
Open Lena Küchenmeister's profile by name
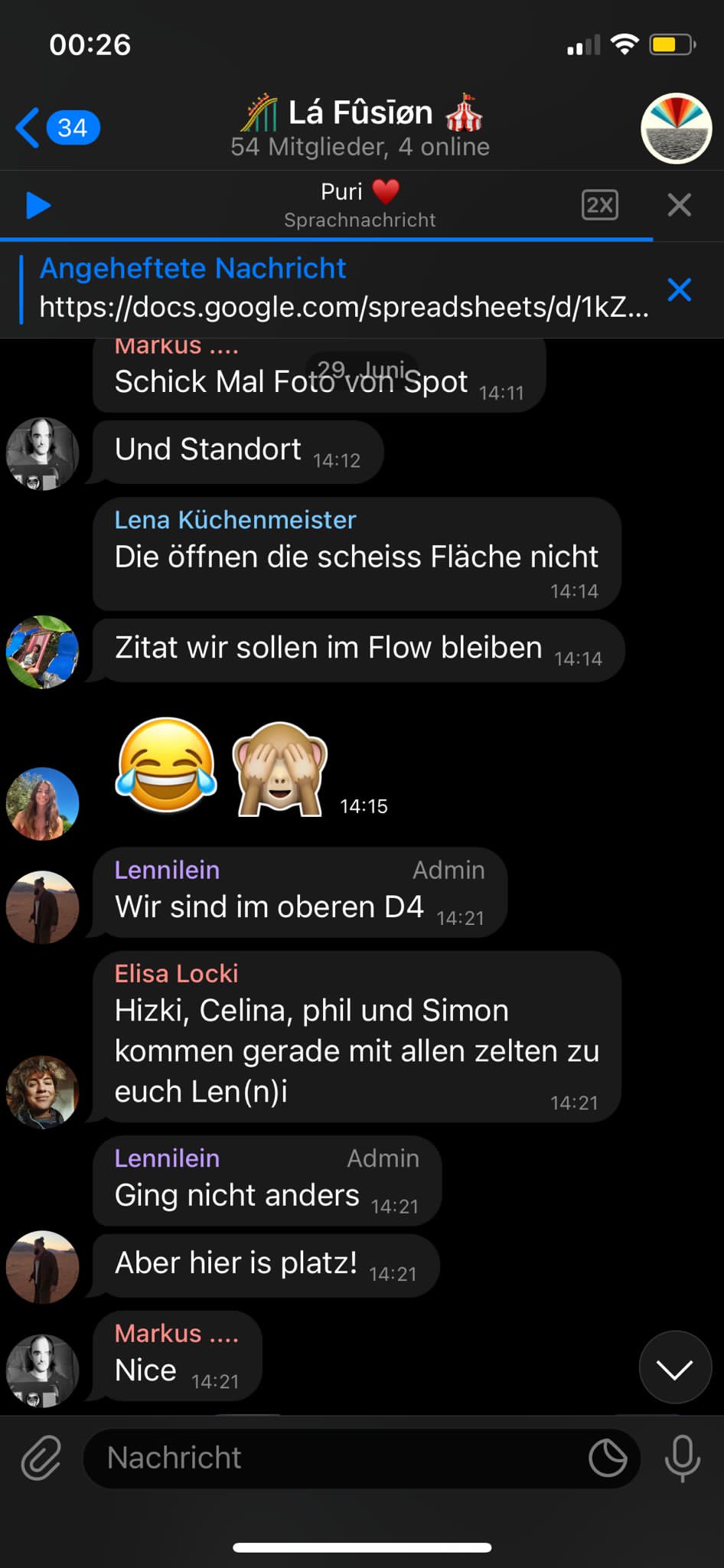[x=235, y=520]
